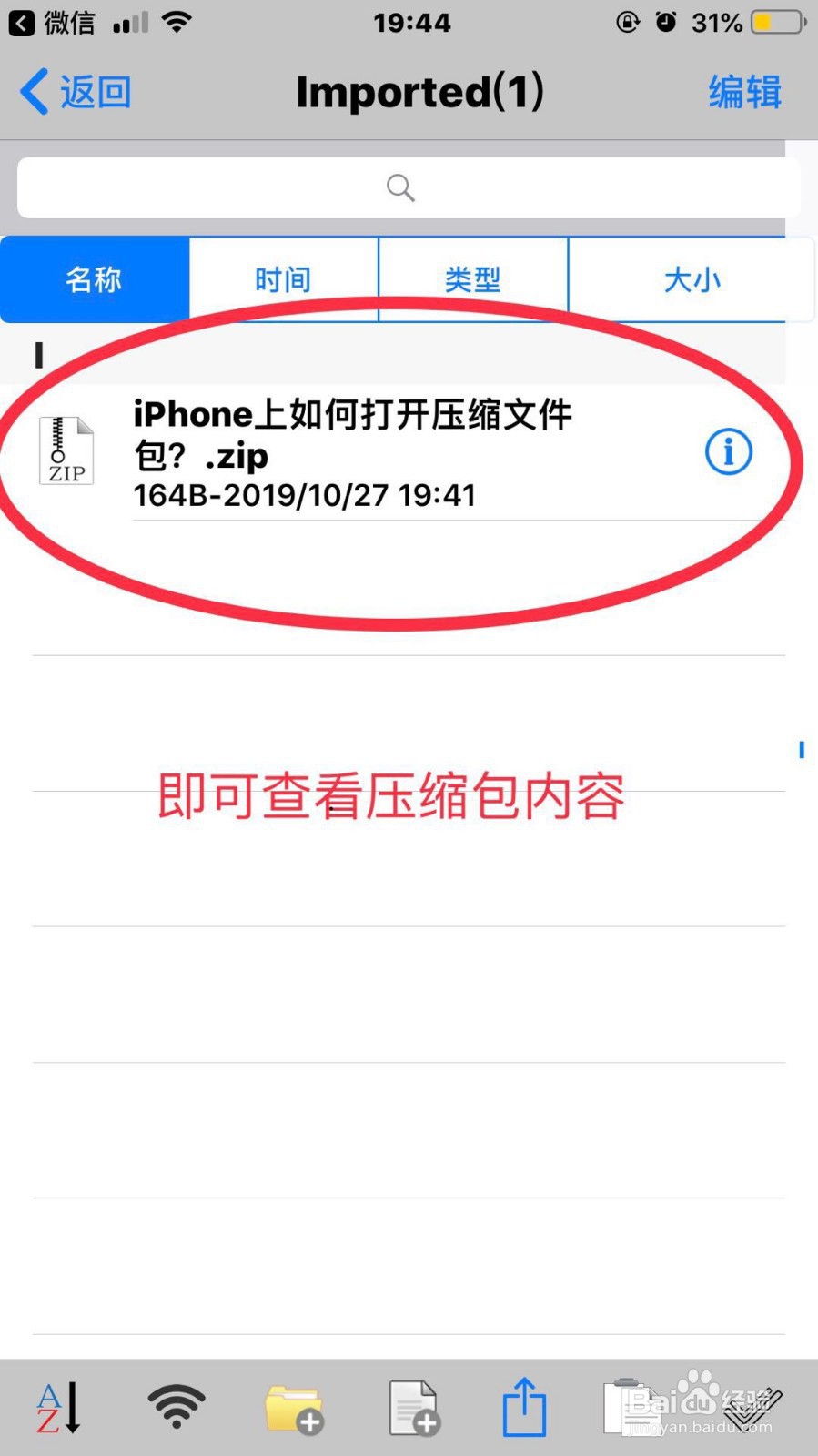818x1456 pixels.
Task: Tap 返回 to go back
Action: coord(76,91)
